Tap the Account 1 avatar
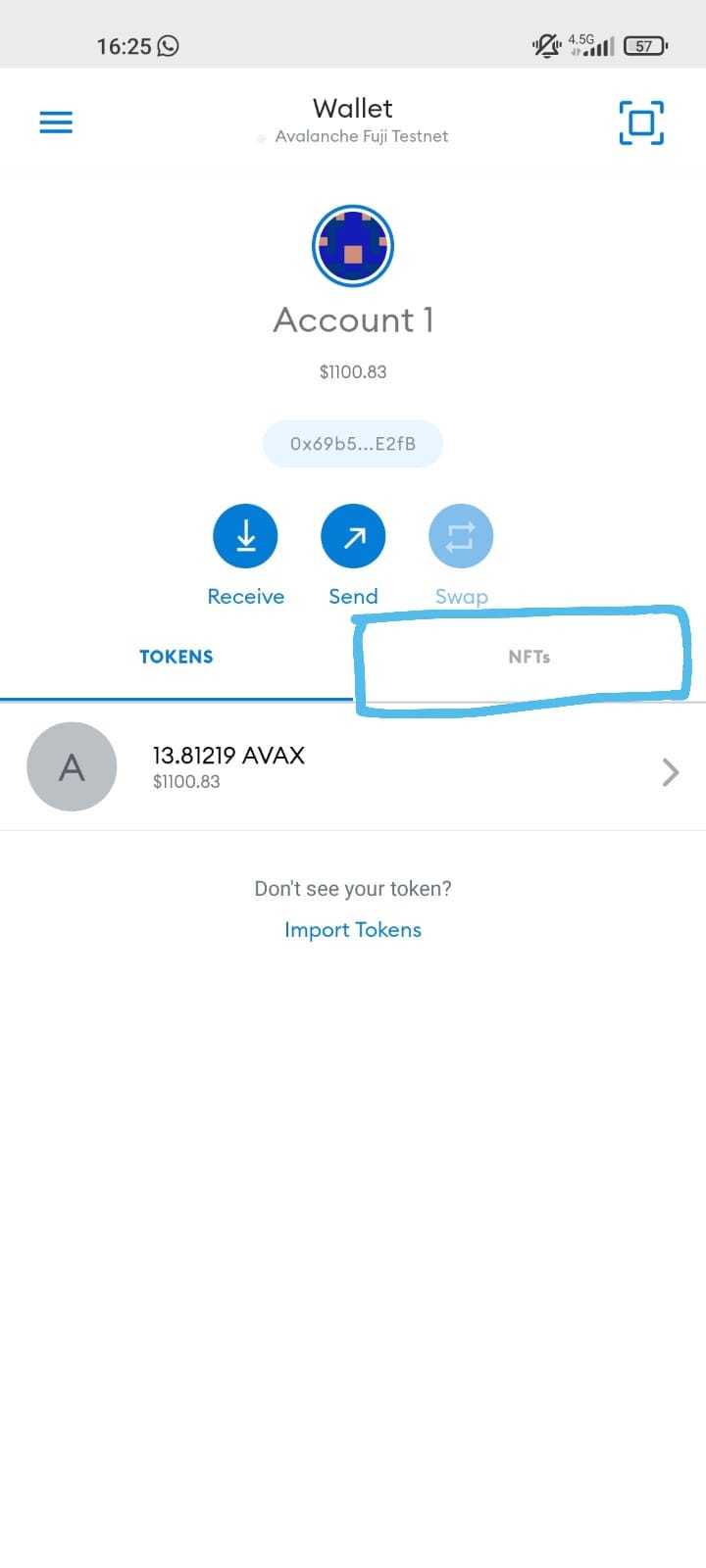Image resolution: width=706 pixels, height=1568 pixels. point(353,246)
